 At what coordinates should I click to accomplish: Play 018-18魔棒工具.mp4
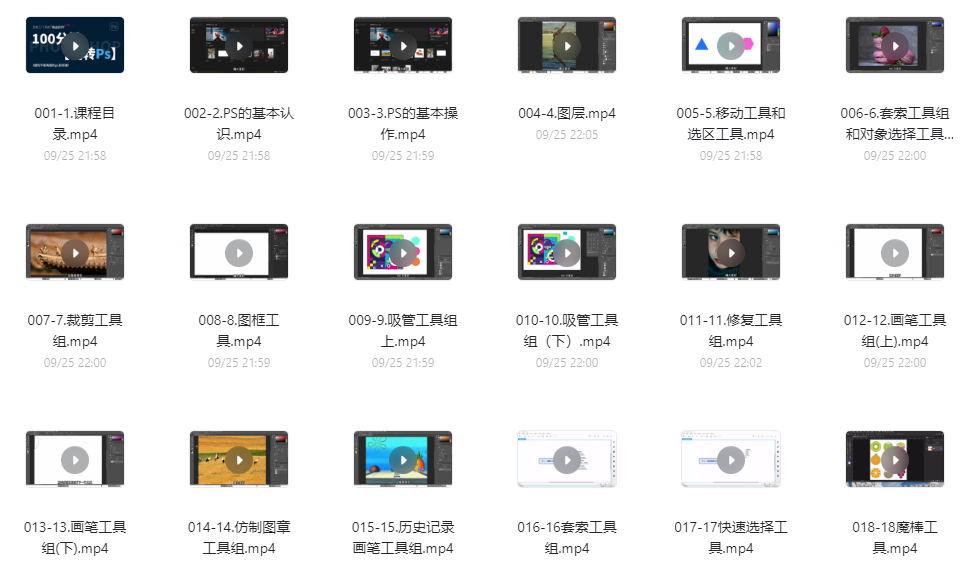[895, 459]
